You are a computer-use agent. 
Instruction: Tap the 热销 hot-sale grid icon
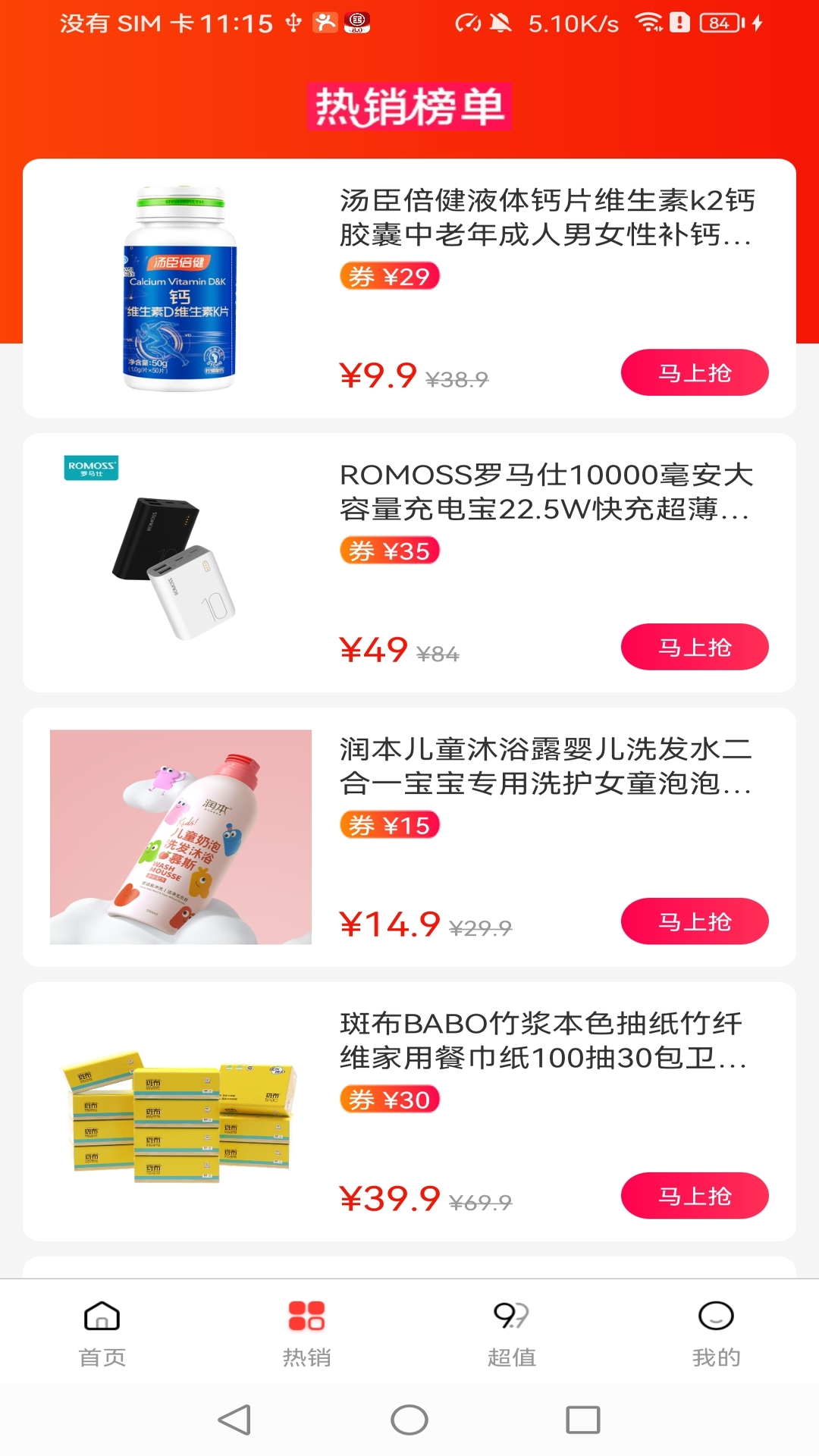[306, 1317]
